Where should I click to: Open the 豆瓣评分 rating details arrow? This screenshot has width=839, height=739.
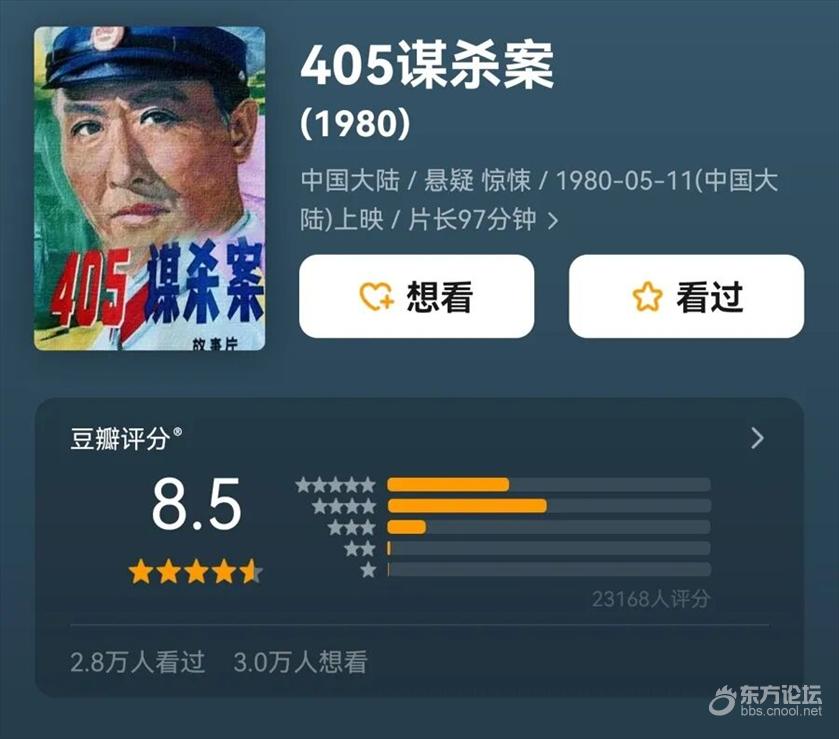click(757, 438)
